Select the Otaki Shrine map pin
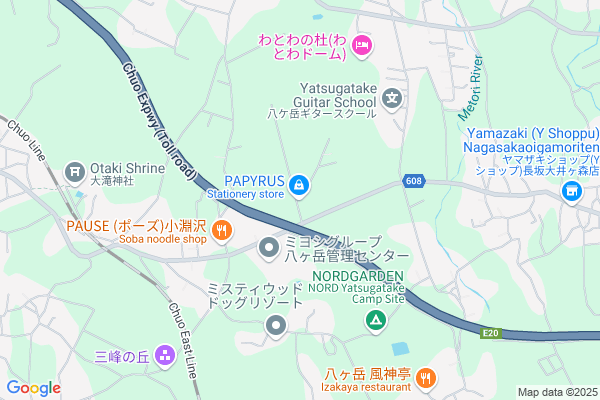The image size is (600, 400). coord(75,173)
